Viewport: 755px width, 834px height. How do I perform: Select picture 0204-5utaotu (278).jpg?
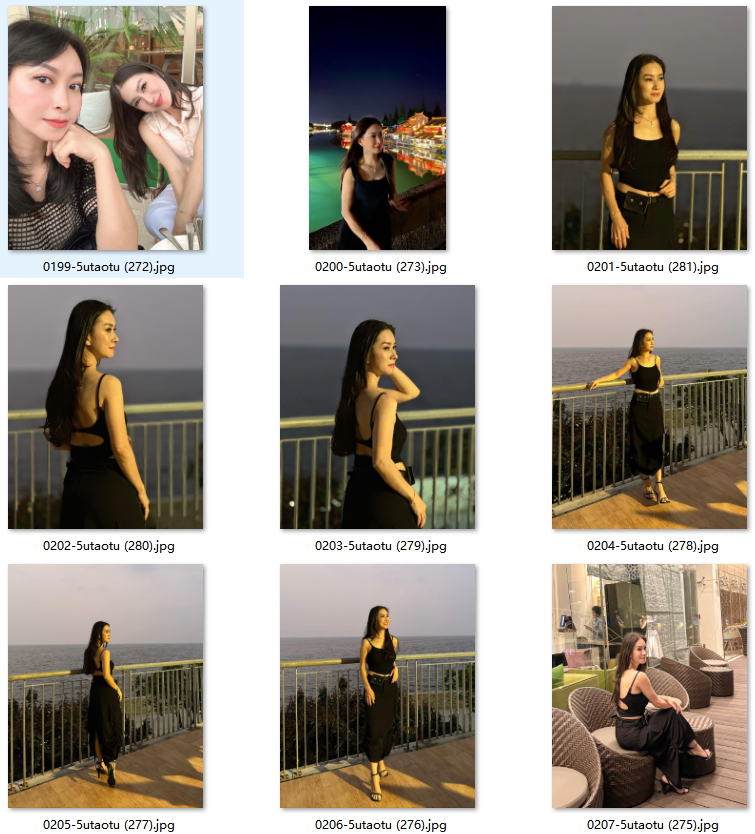pos(649,407)
